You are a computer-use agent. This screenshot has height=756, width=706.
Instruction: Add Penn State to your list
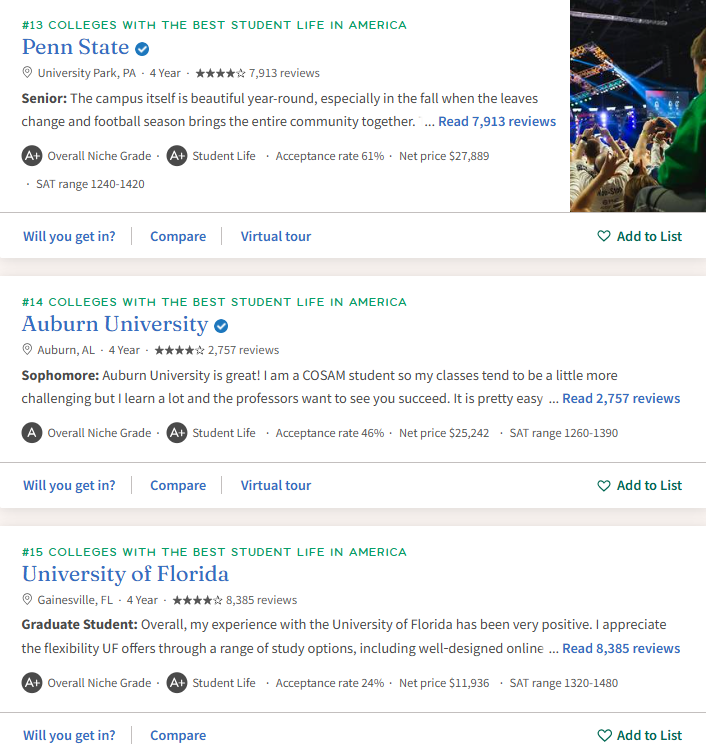[639, 236]
